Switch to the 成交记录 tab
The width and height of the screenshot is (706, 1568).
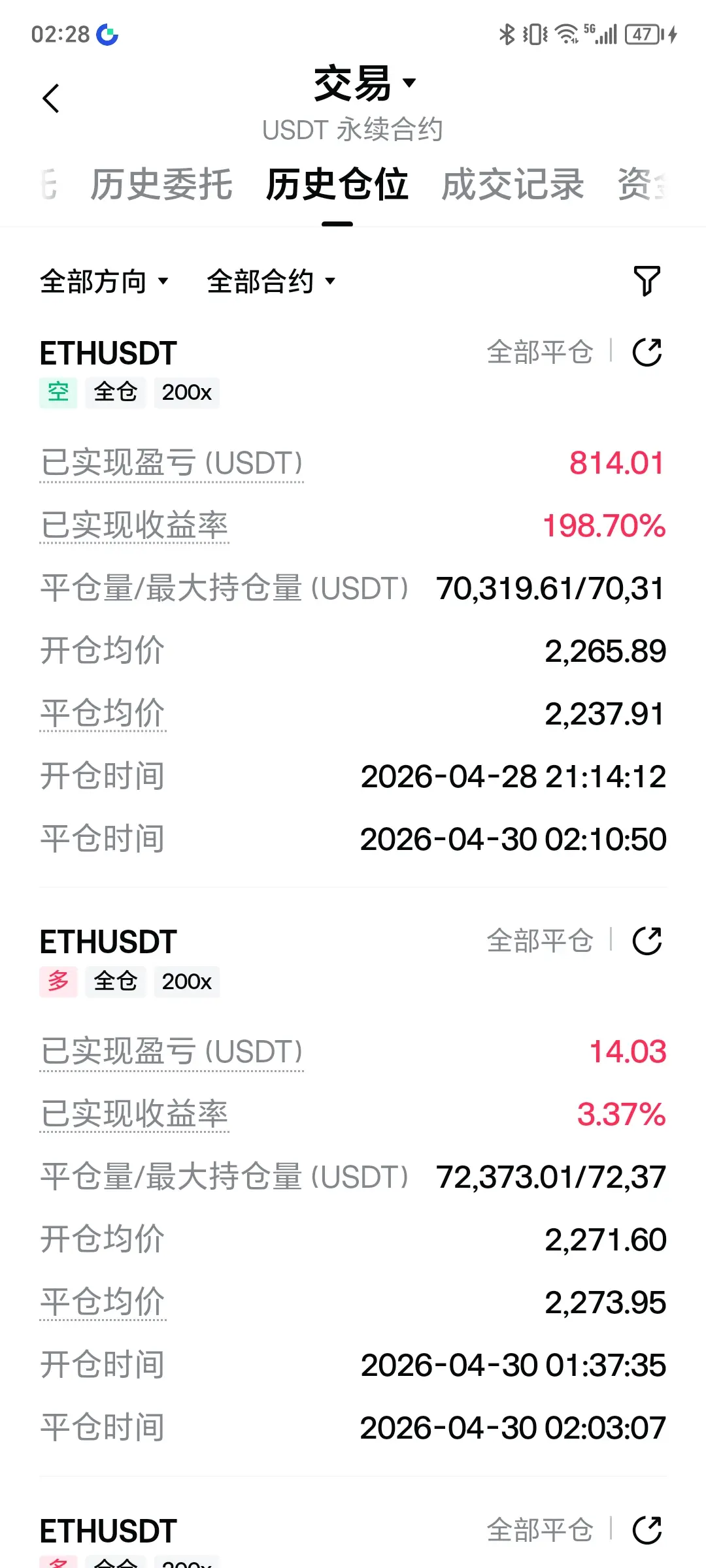point(513,184)
